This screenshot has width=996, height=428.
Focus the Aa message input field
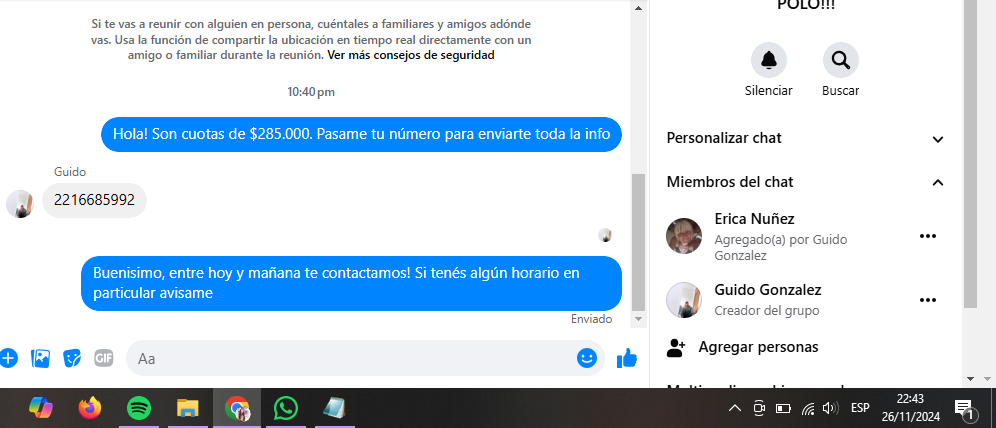(350, 358)
